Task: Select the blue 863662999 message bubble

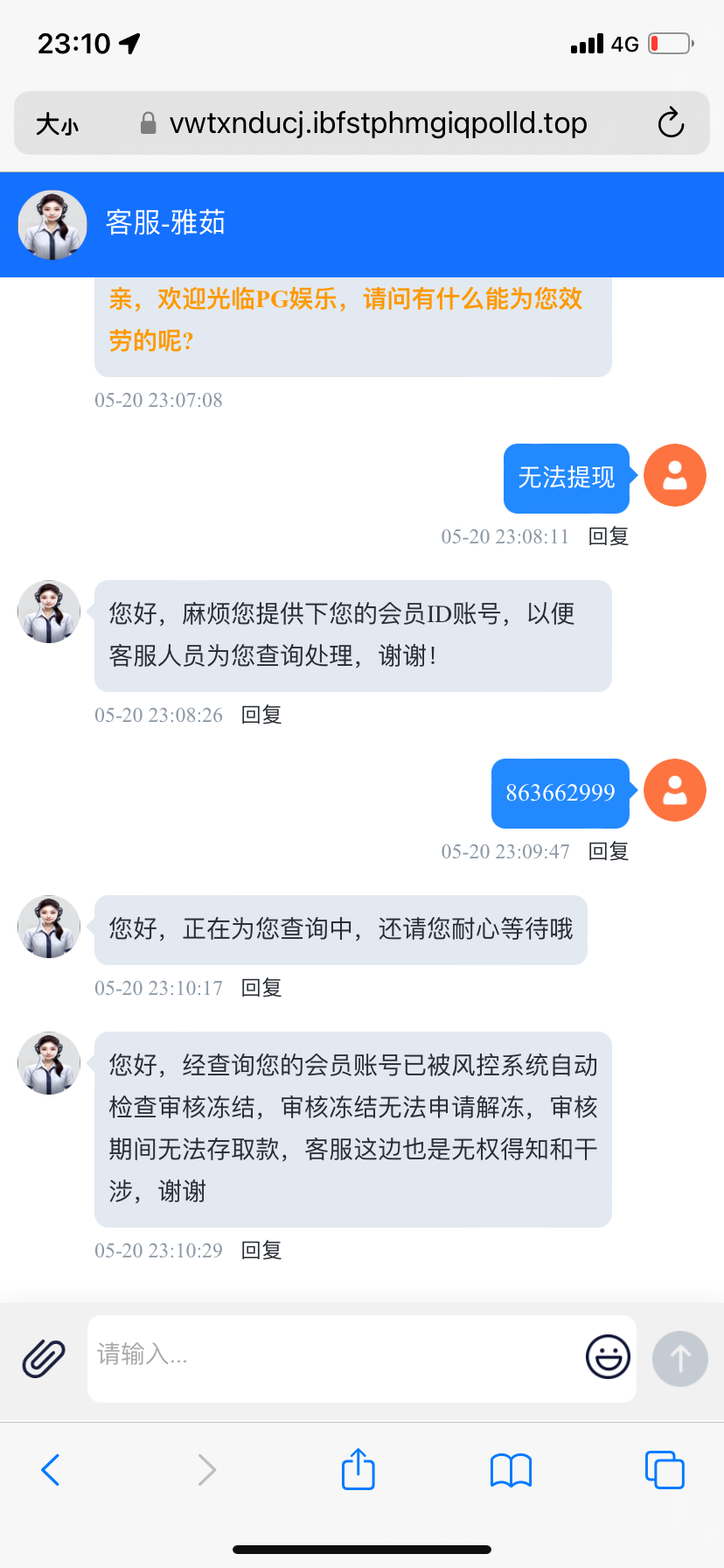Action: [x=560, y=793]
